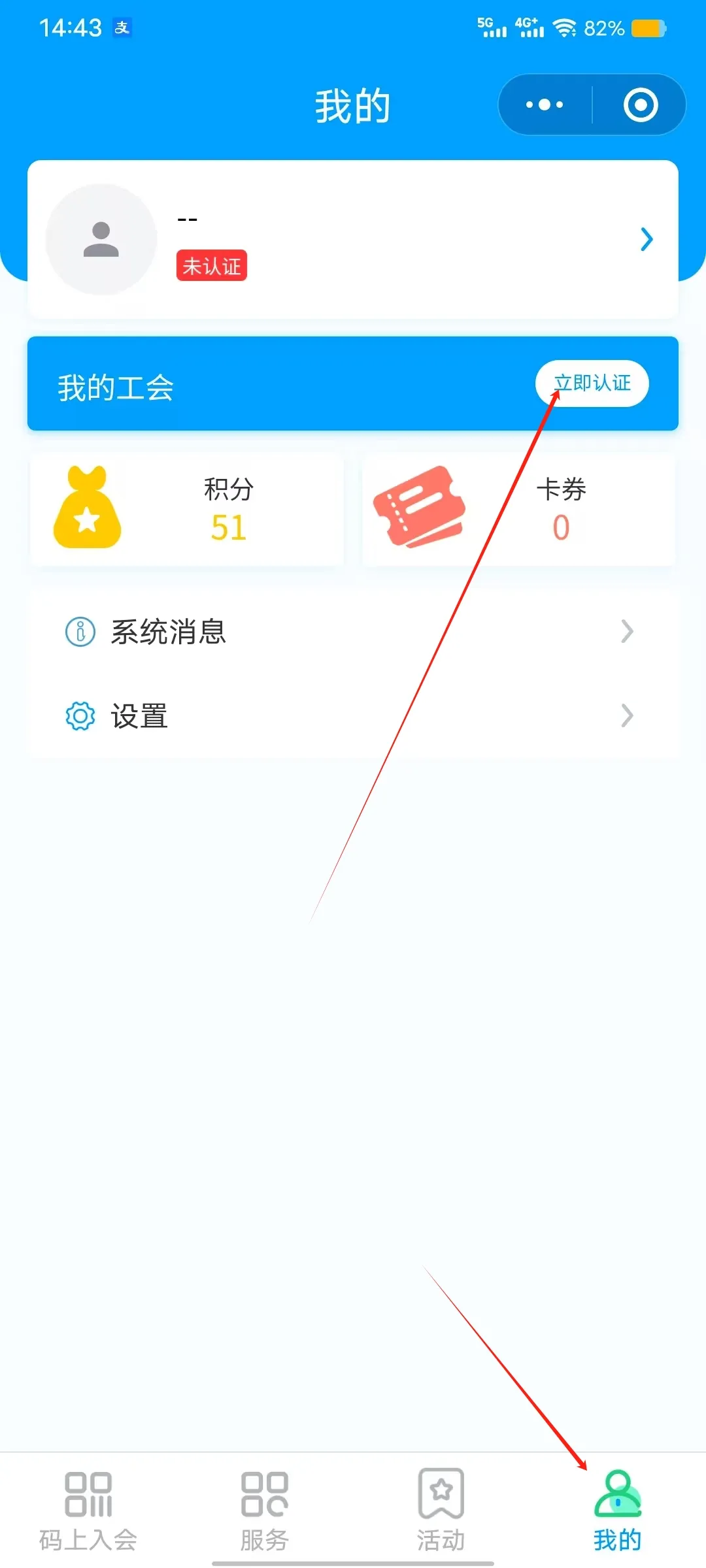Image resolution: width=706 pixels, height=1568 pixels.
Task: Select the 我的 tab
Action: 618,1511
